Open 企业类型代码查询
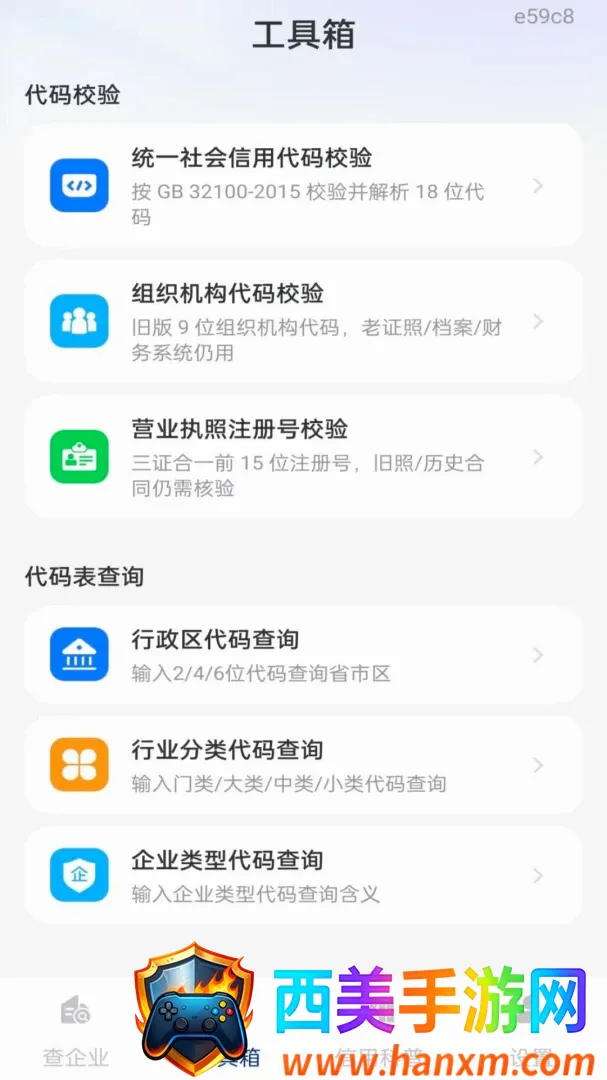607x1080 pixels. click(x=303, y=875)
